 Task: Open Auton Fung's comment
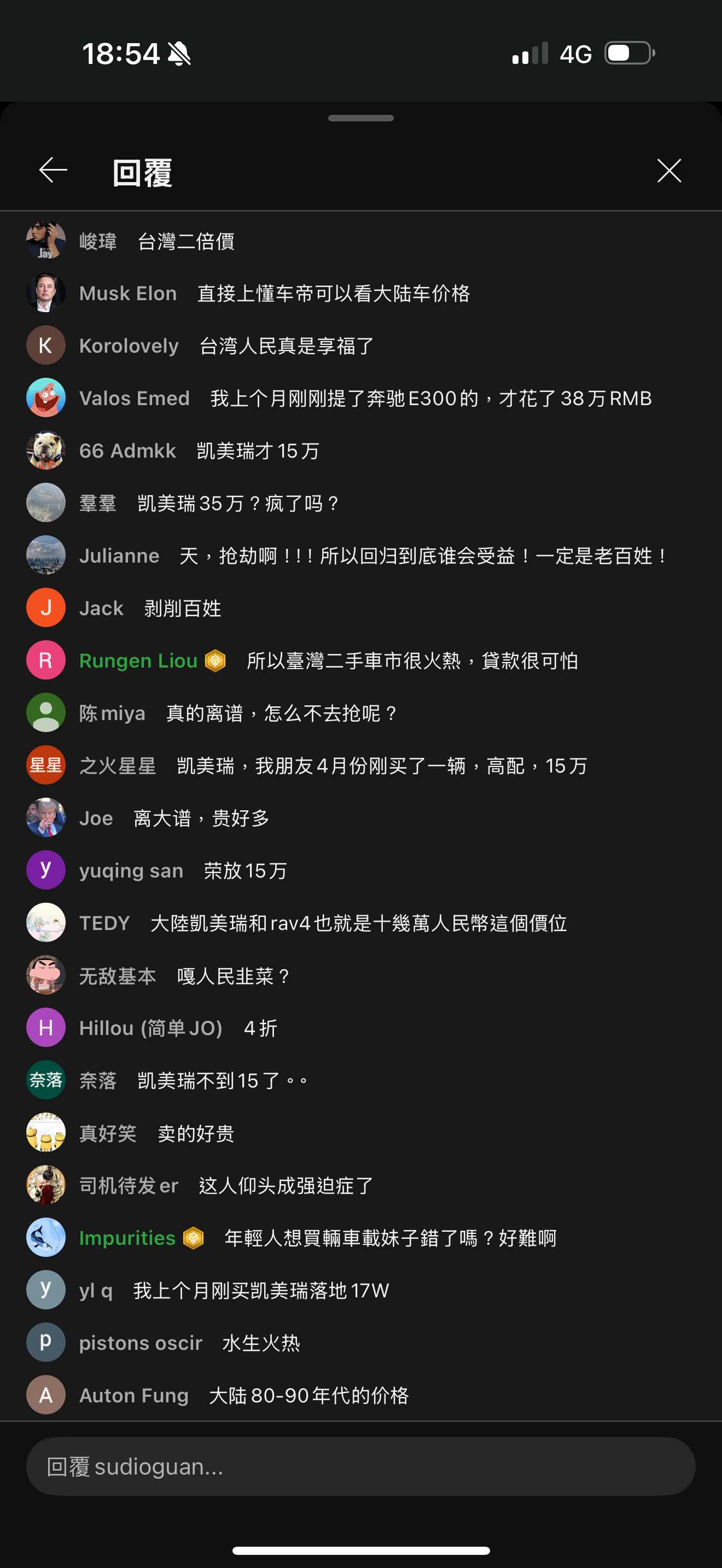(308, 1395)
